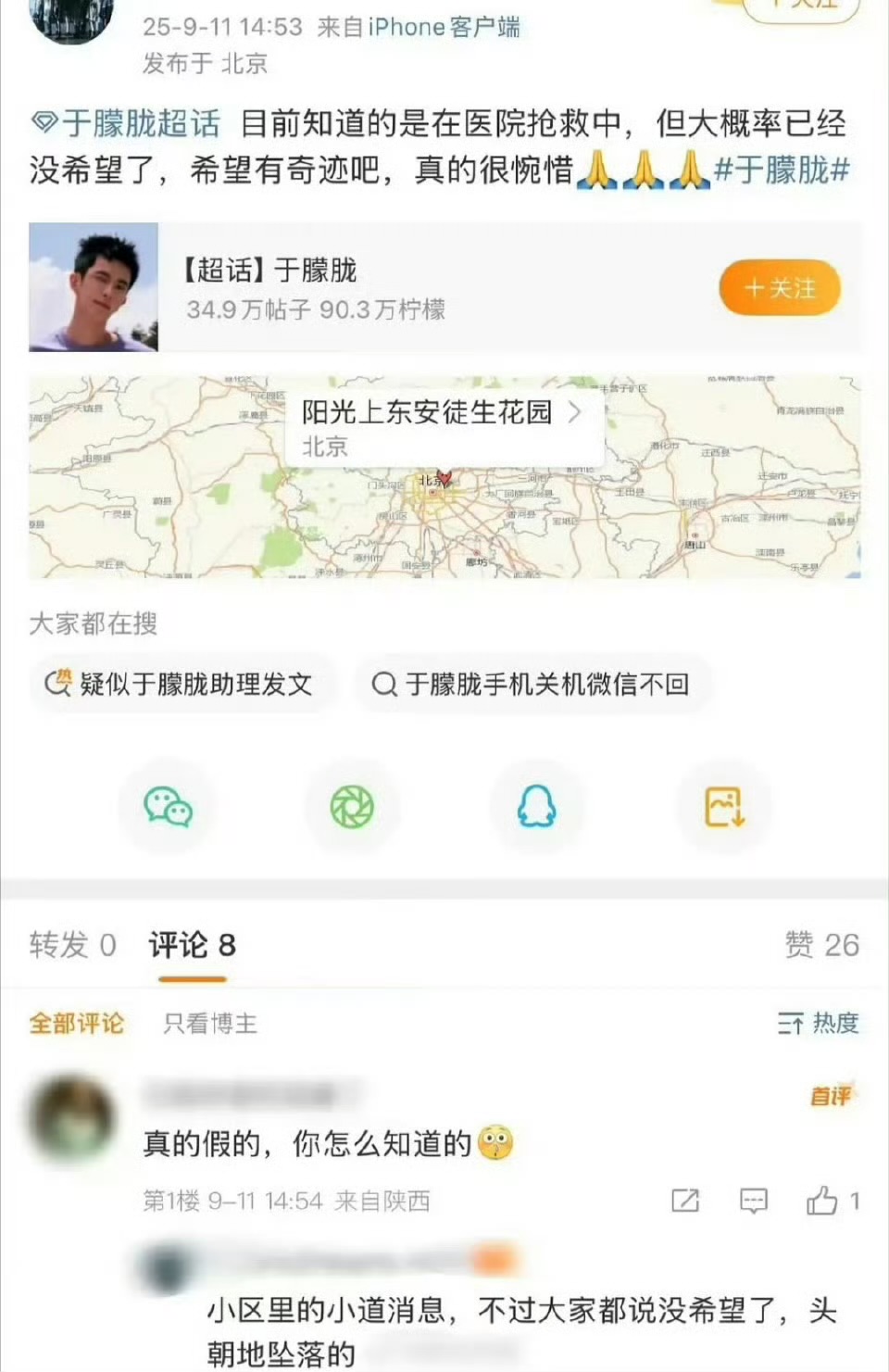Filter comments by 只看博主
This screenshot has width=889, height=1372.
210,1024
